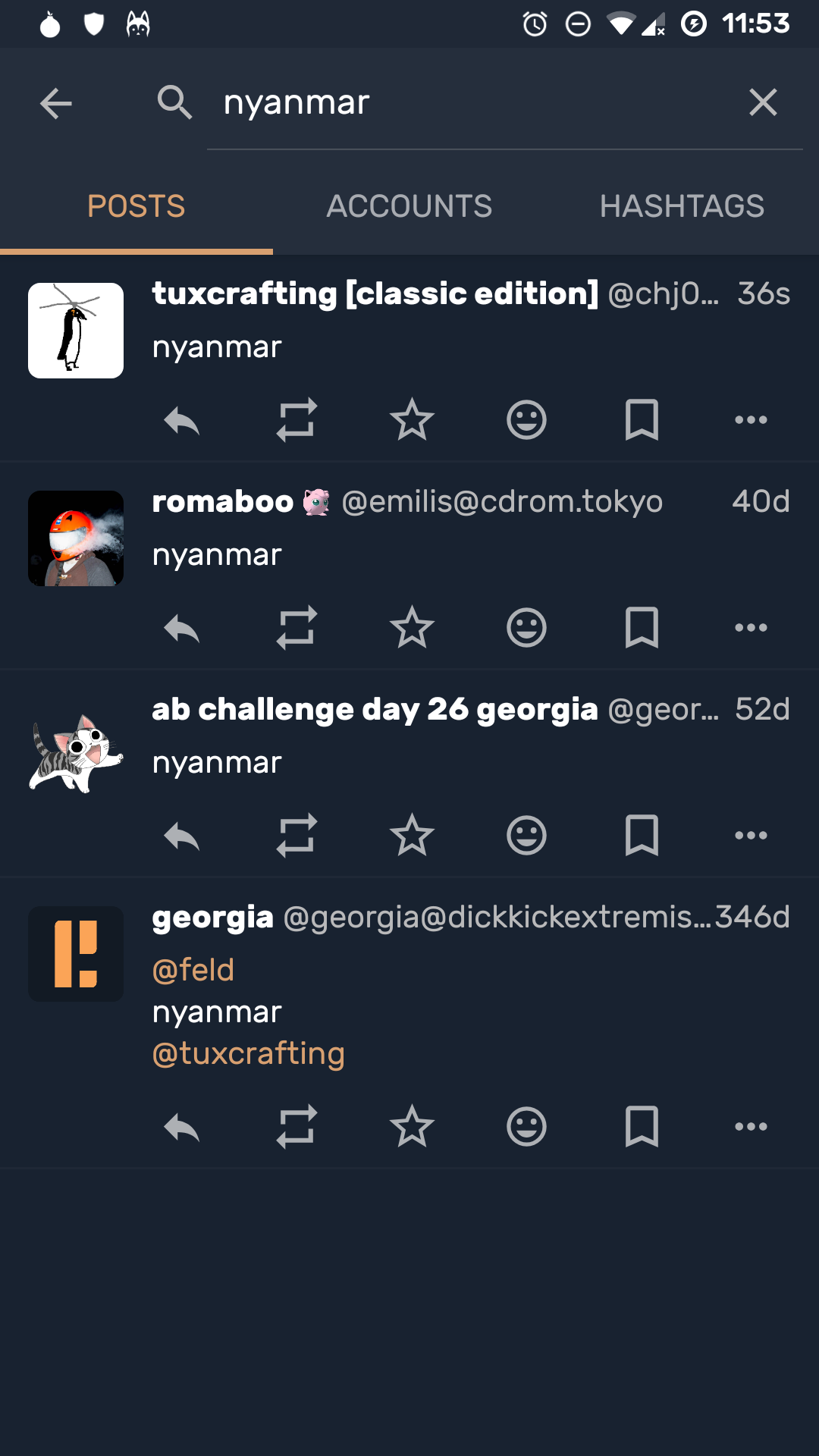The height and width of the screenshot is (1456, 819).
Task: Open more options on georgia's @feld post
Action: point(751,1127)
